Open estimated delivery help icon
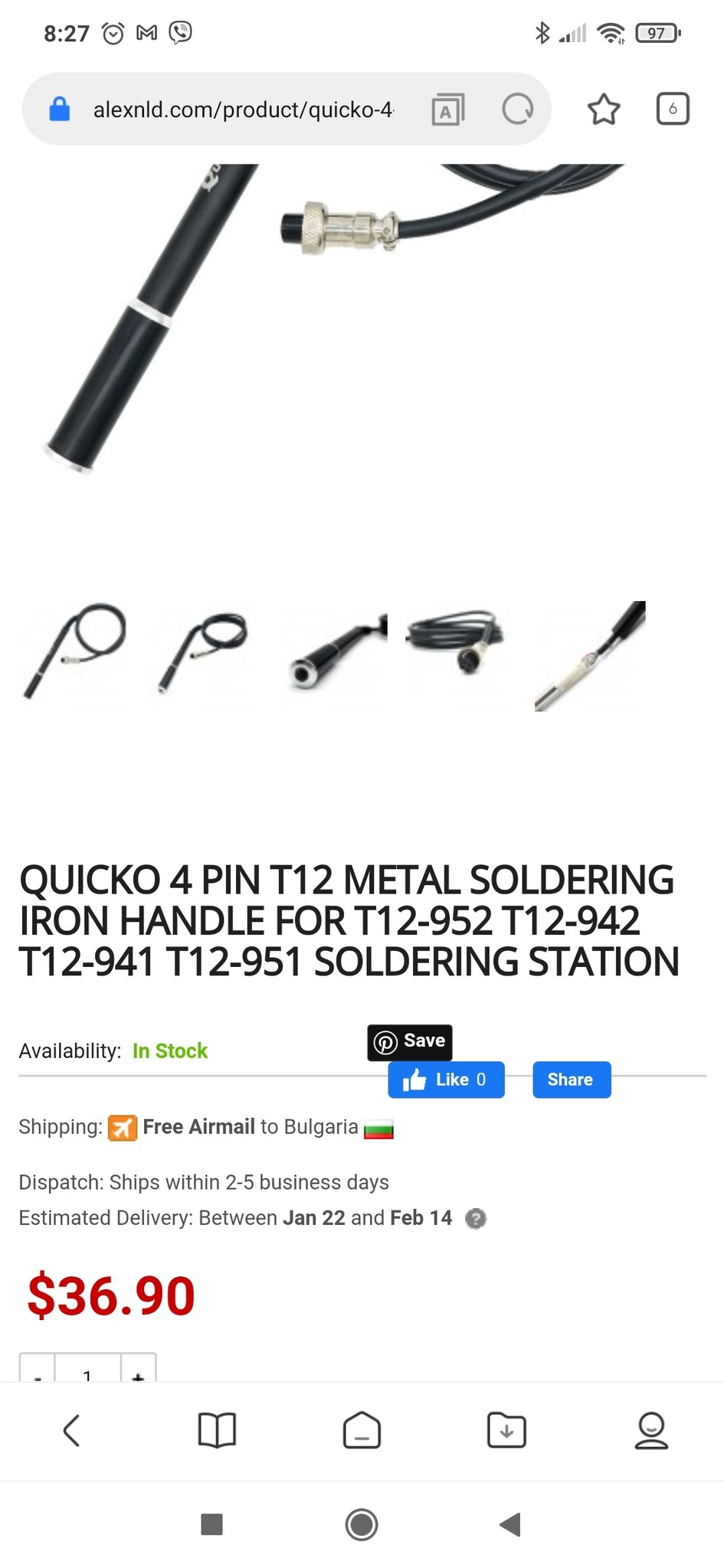The image size is (724, 1568). (476, 1218)
